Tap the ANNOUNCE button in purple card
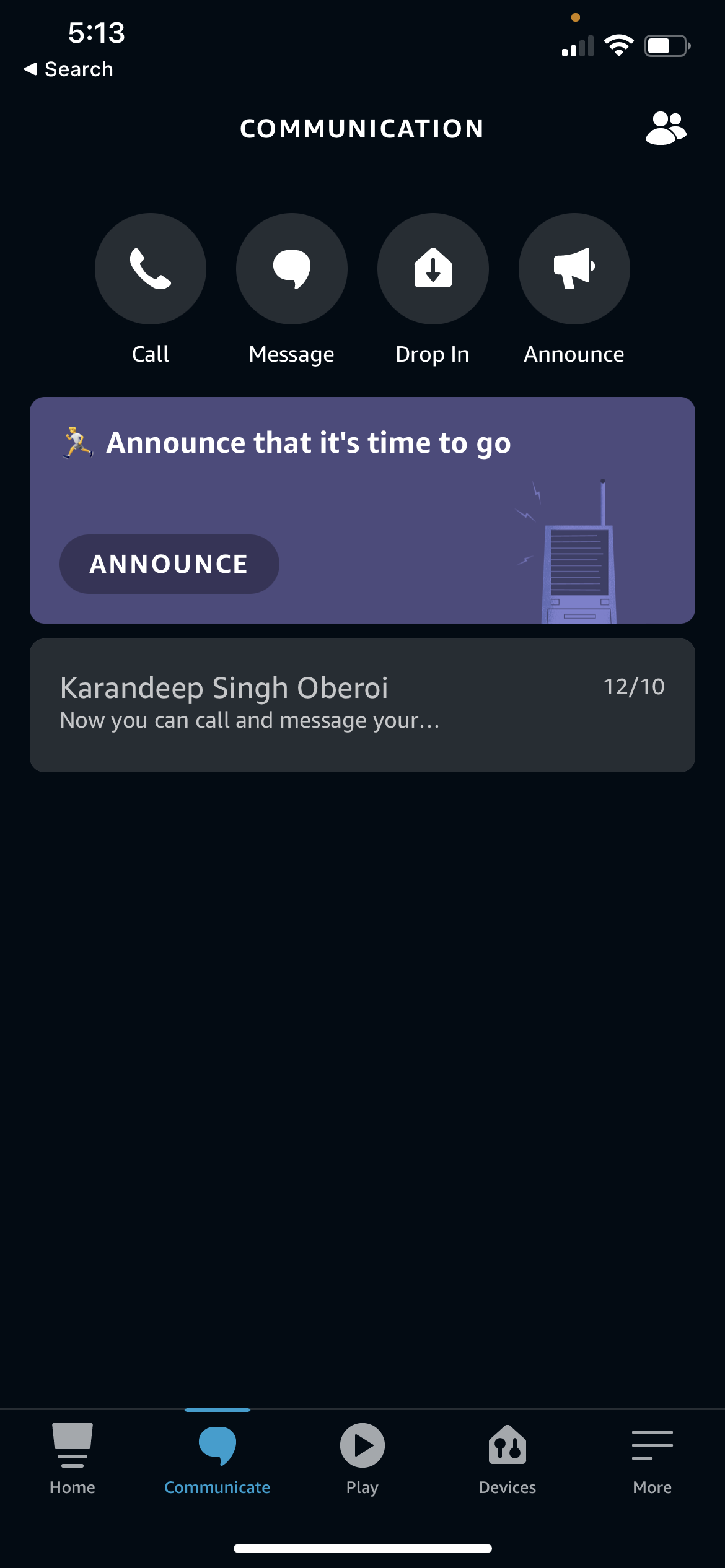 [x=169, y=564]
